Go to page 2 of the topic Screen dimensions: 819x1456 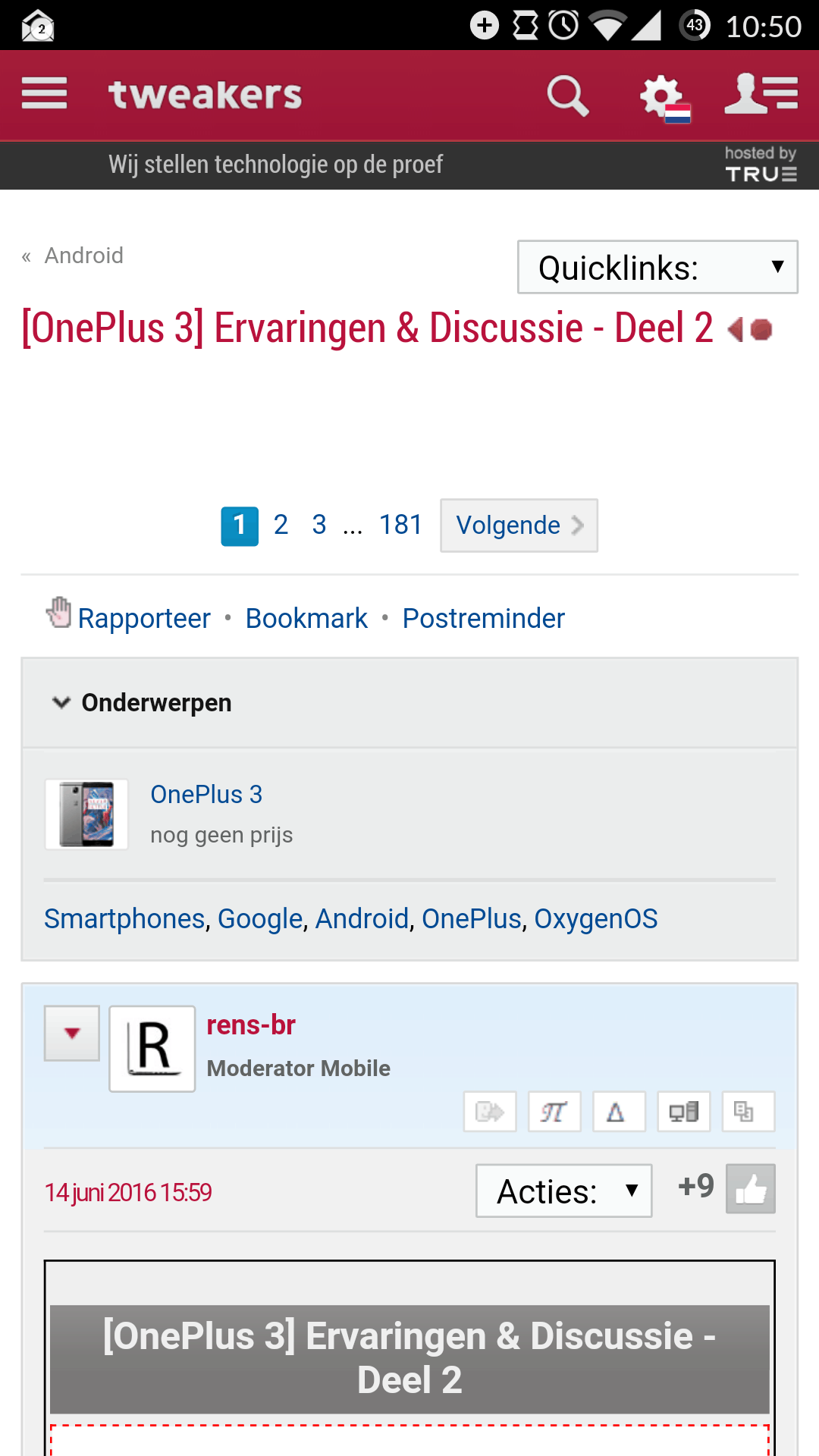[281, 525]
